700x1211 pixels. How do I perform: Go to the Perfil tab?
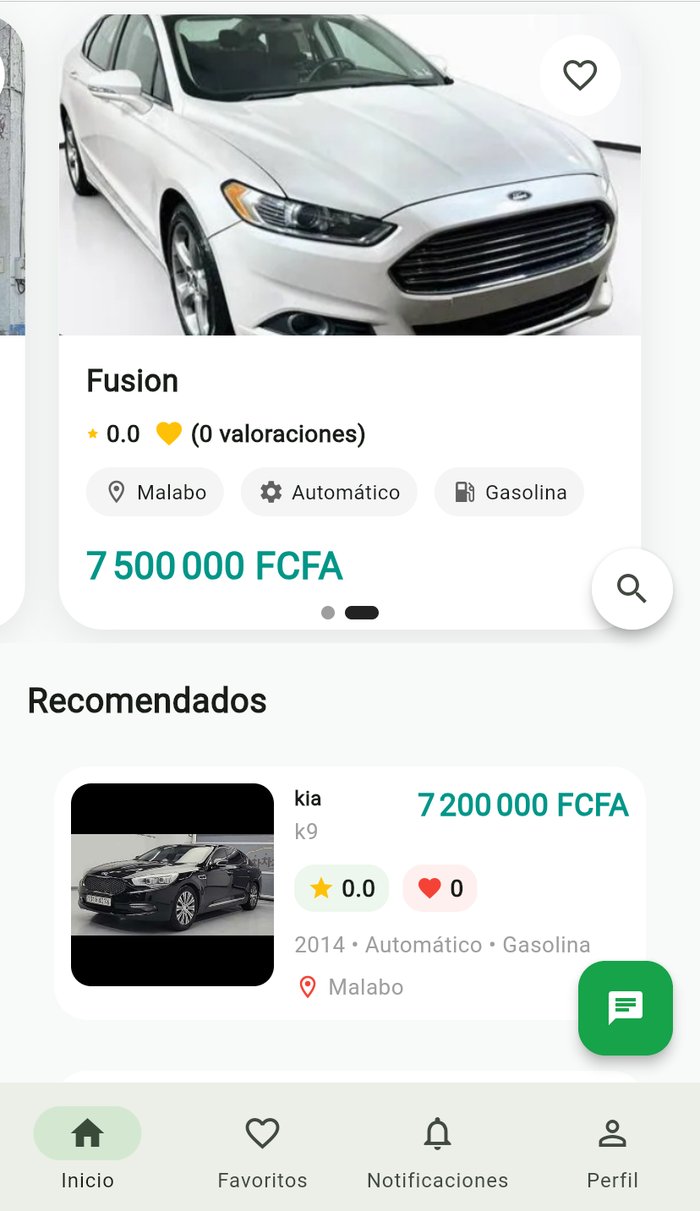coord(612,1153)
